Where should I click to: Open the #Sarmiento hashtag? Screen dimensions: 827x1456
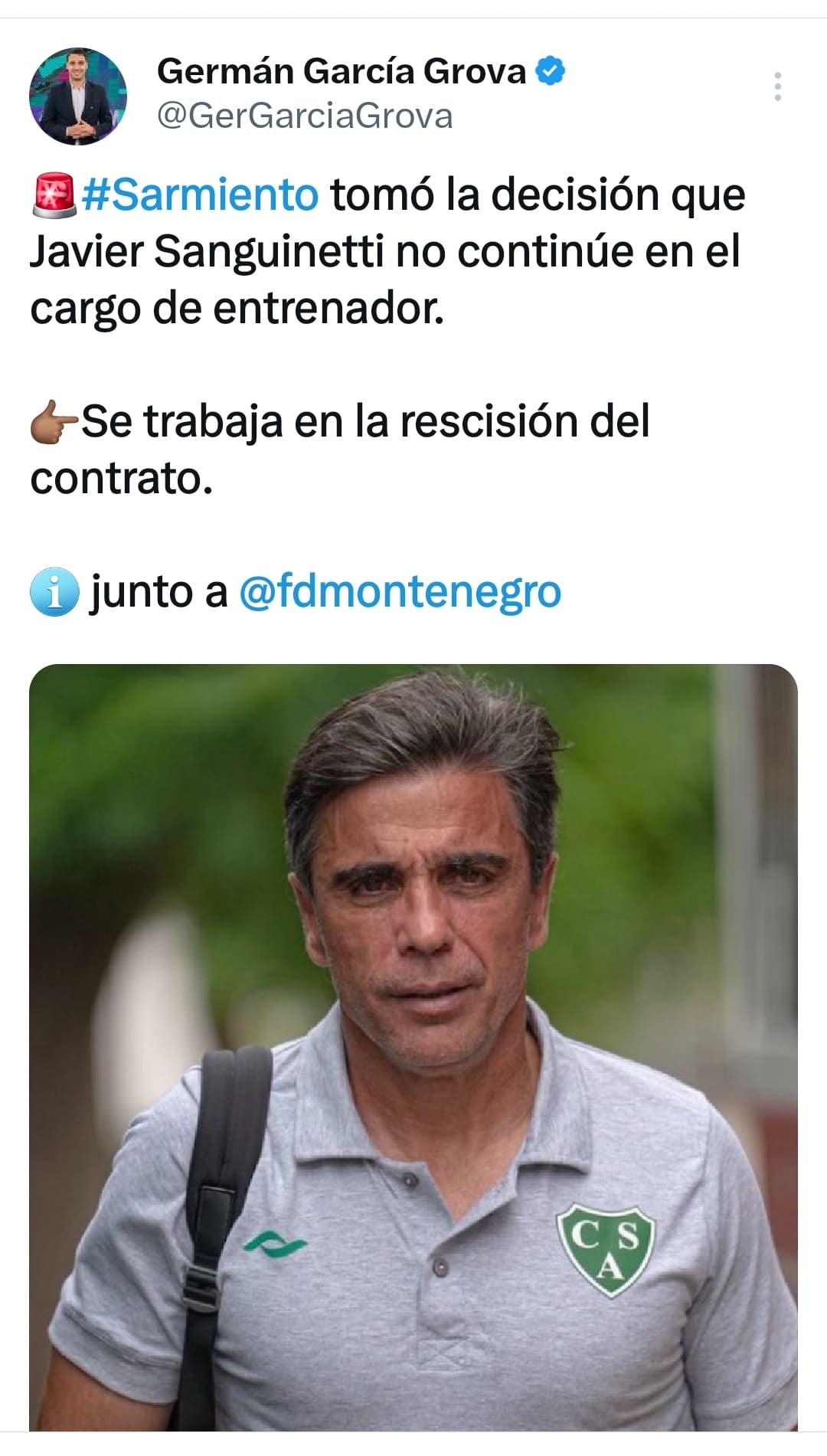[x=200, y=194]
